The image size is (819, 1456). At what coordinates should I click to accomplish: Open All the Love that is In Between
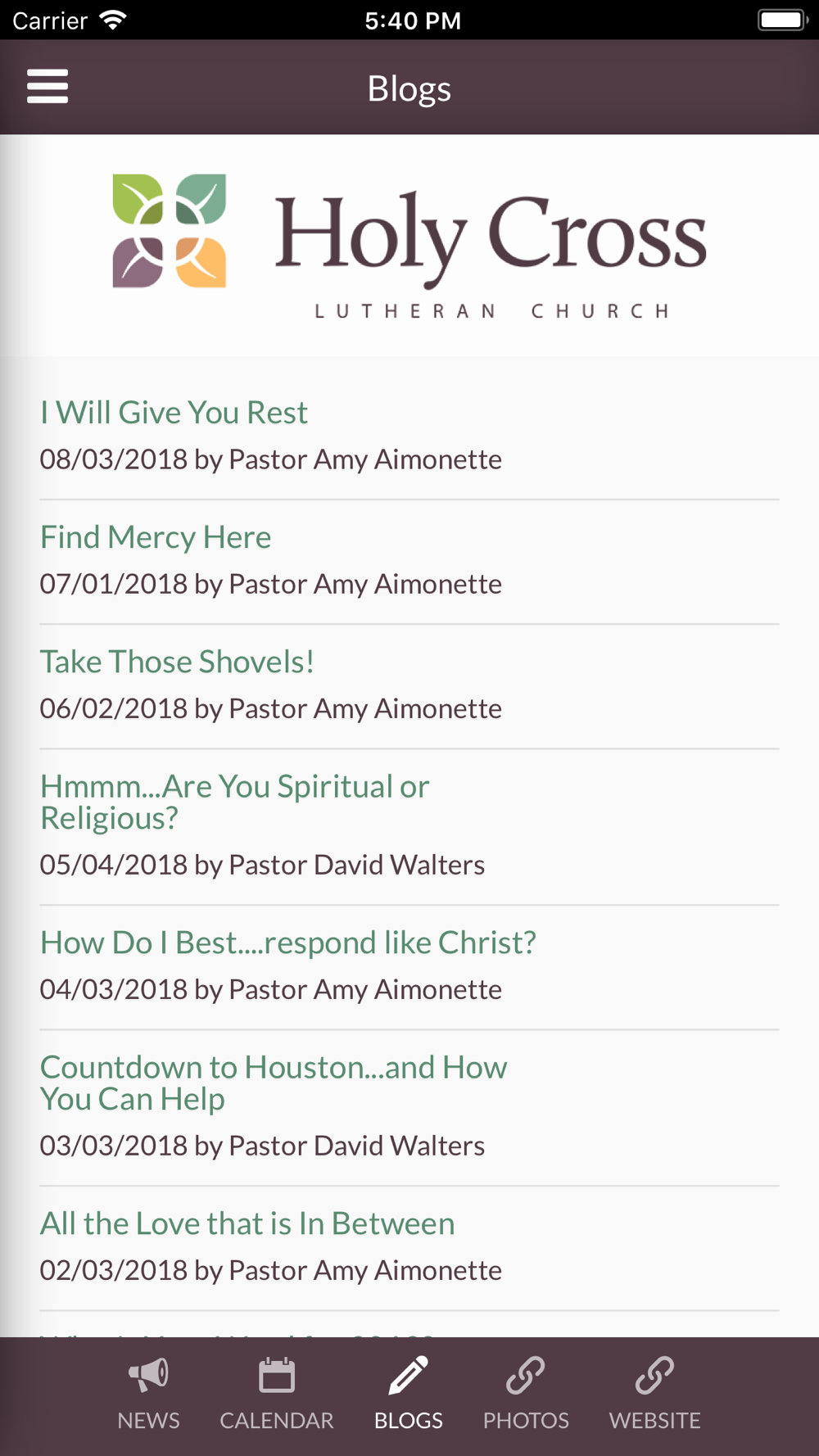(409, 1248)
